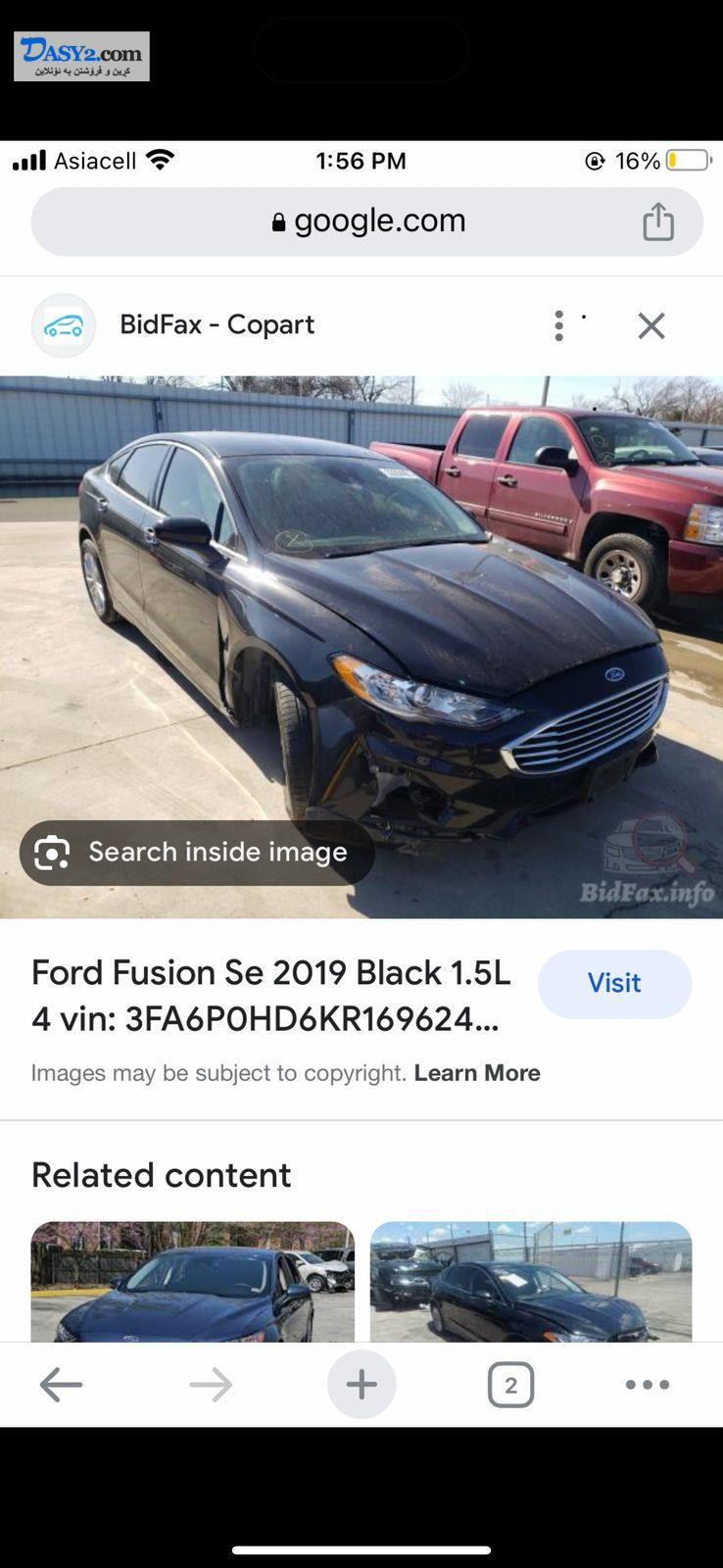Screen dimensions: 723x1568
Task: Show the open tabs switcher
Action: tap(510, 1385)
